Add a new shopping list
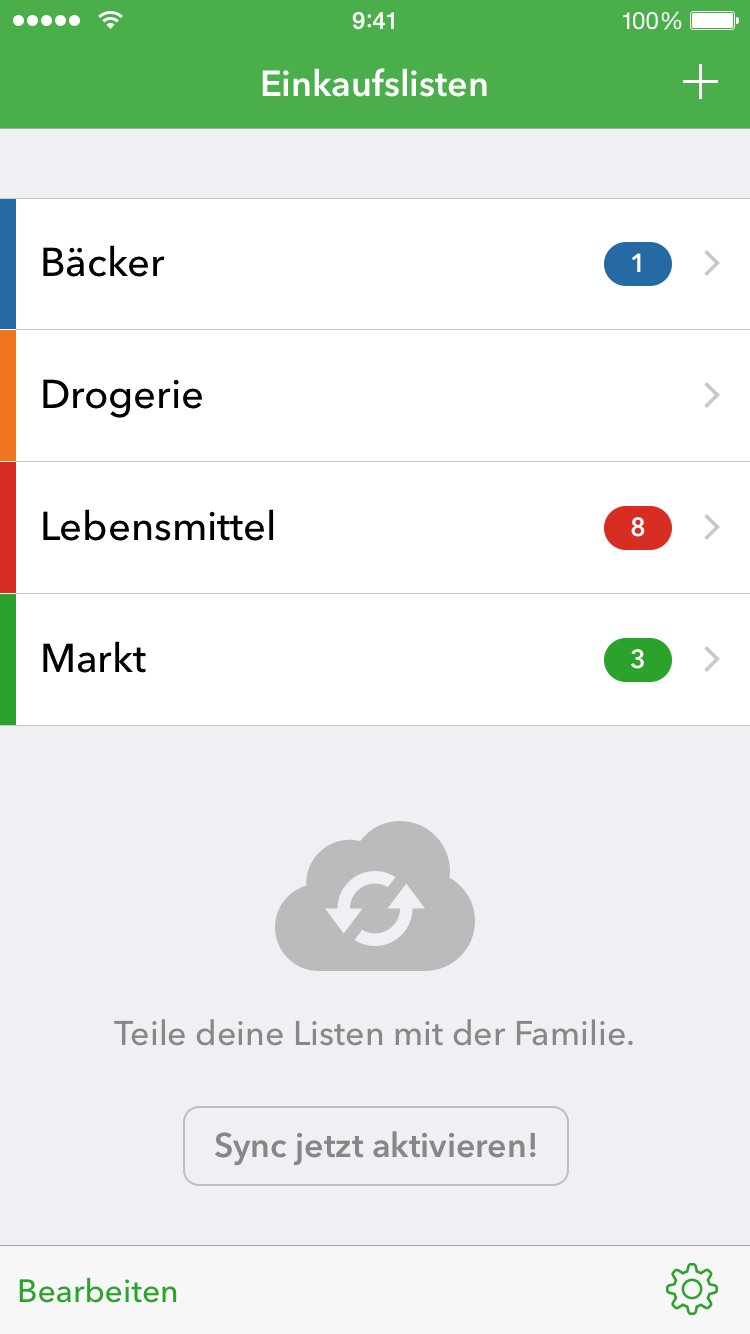 700,82
